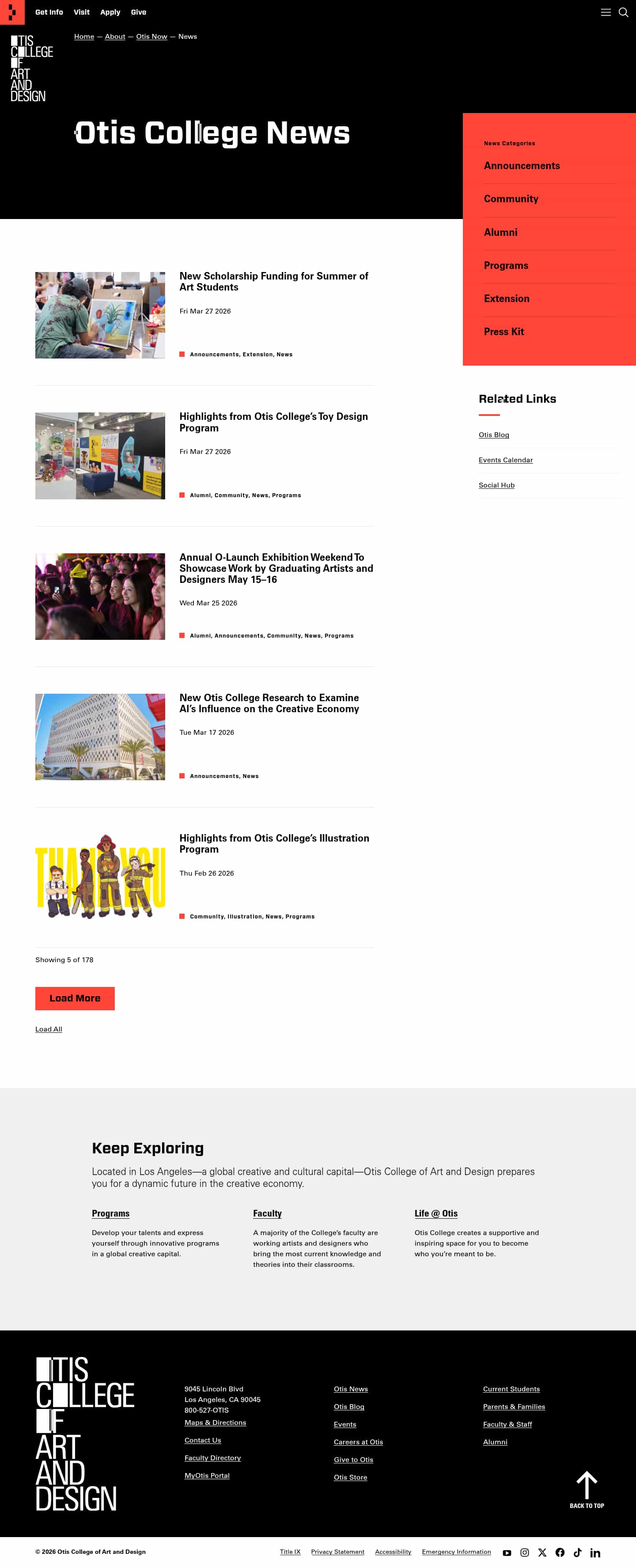Go to Home via the breadcrumb

tap(84, 37)
